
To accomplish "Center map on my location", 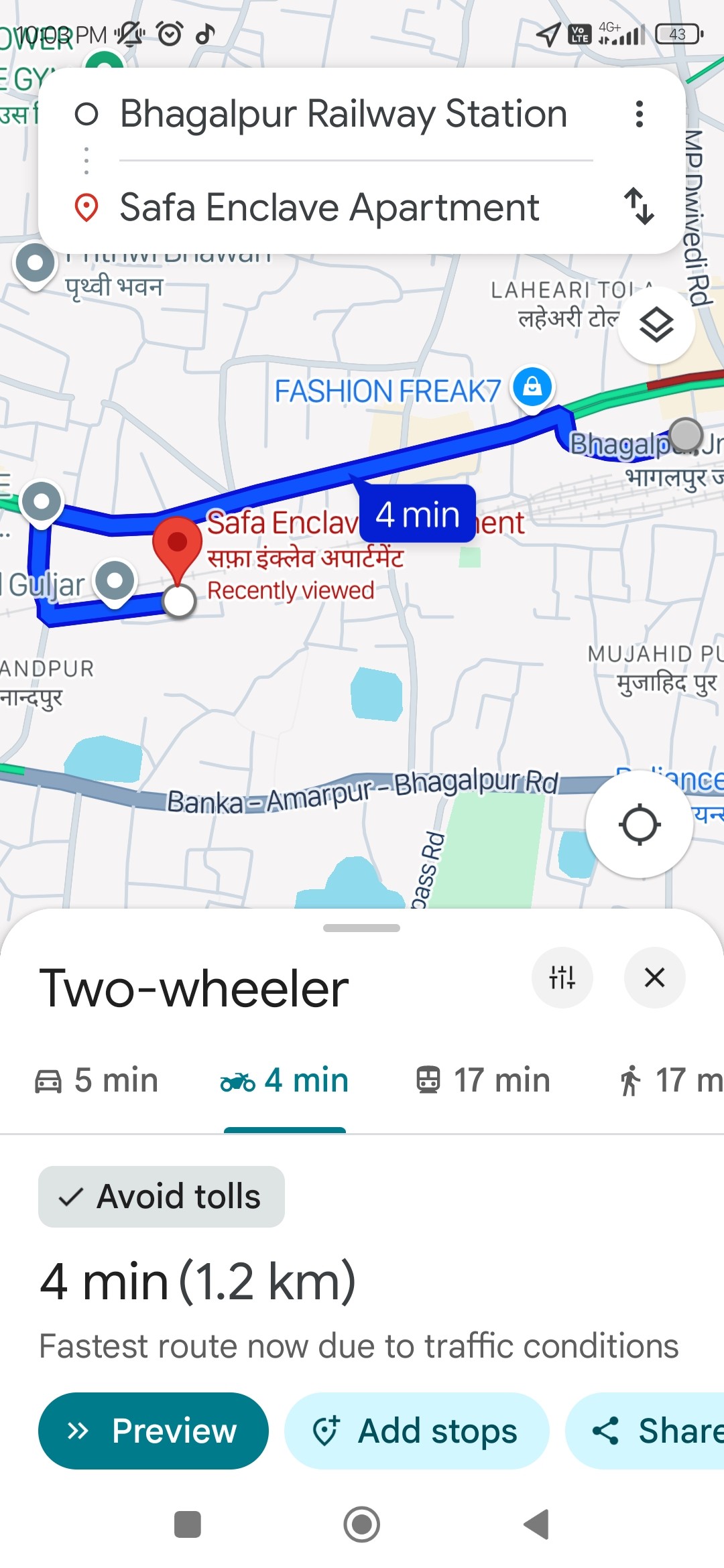I will (639, 824).
